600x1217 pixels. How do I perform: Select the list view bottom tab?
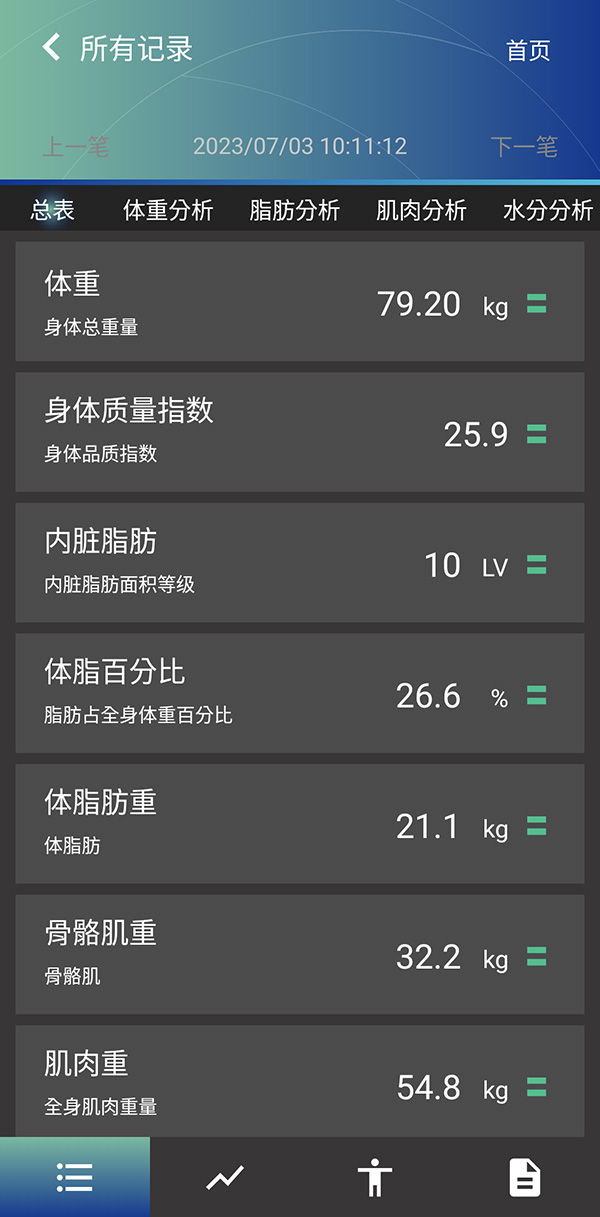click(75, 1177)
